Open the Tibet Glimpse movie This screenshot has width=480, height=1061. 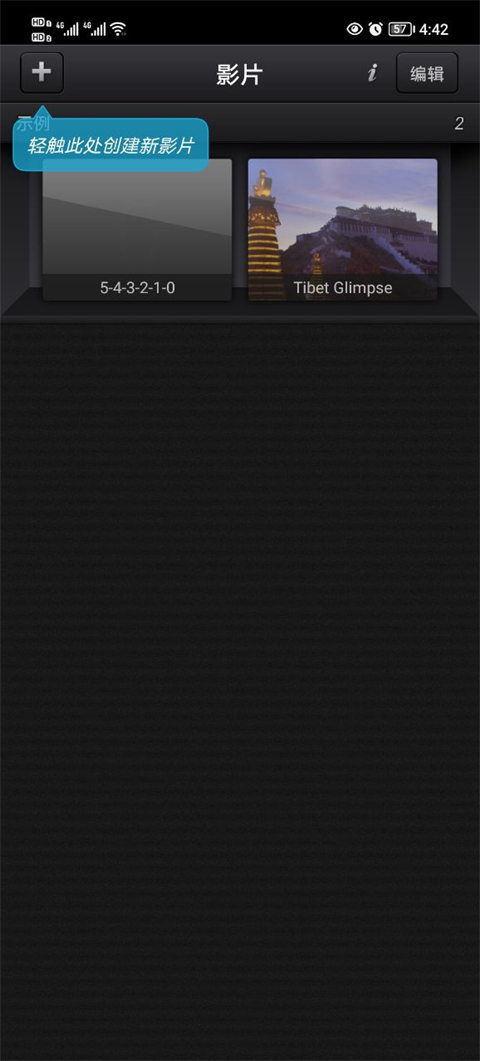[343, 229]
